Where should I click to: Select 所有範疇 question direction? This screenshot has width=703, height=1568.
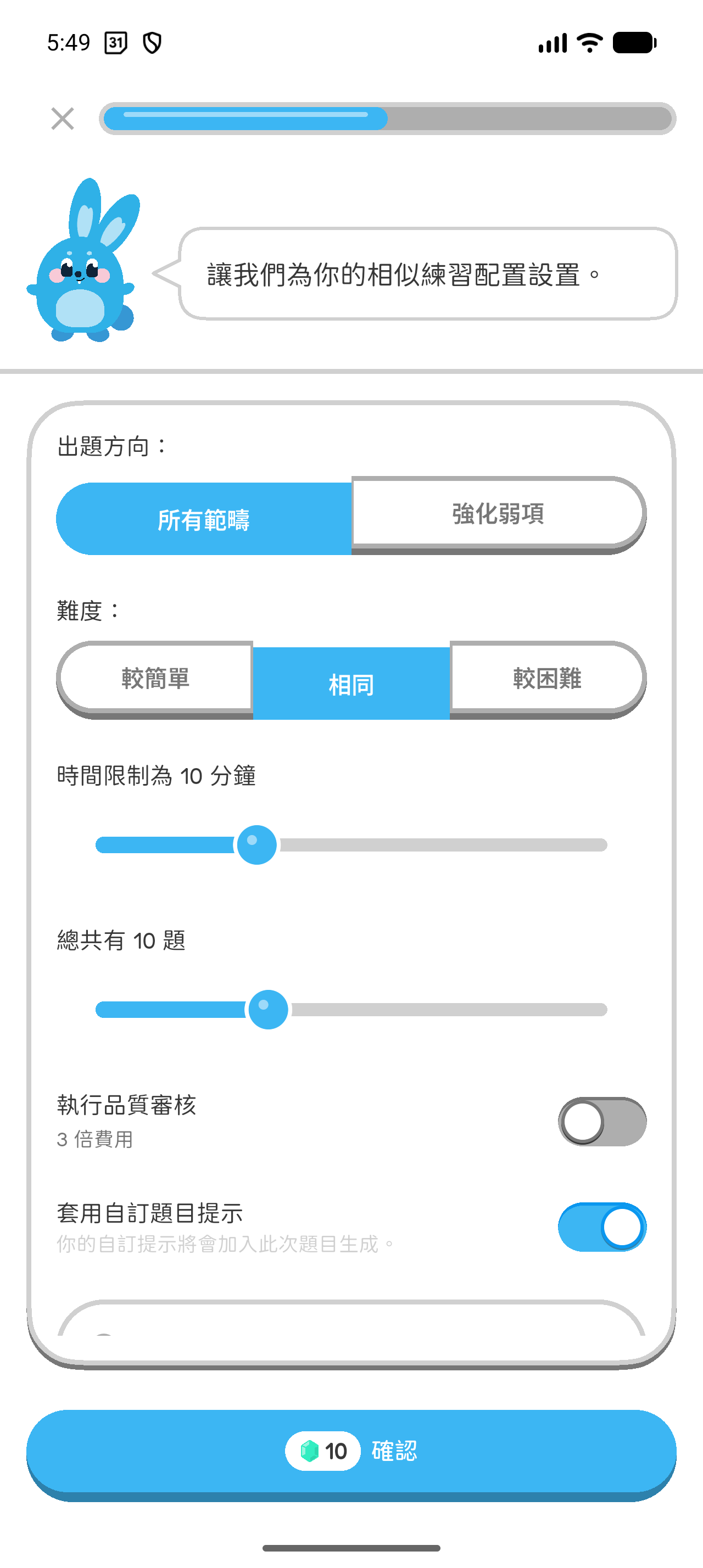click(x=204, y=519)
